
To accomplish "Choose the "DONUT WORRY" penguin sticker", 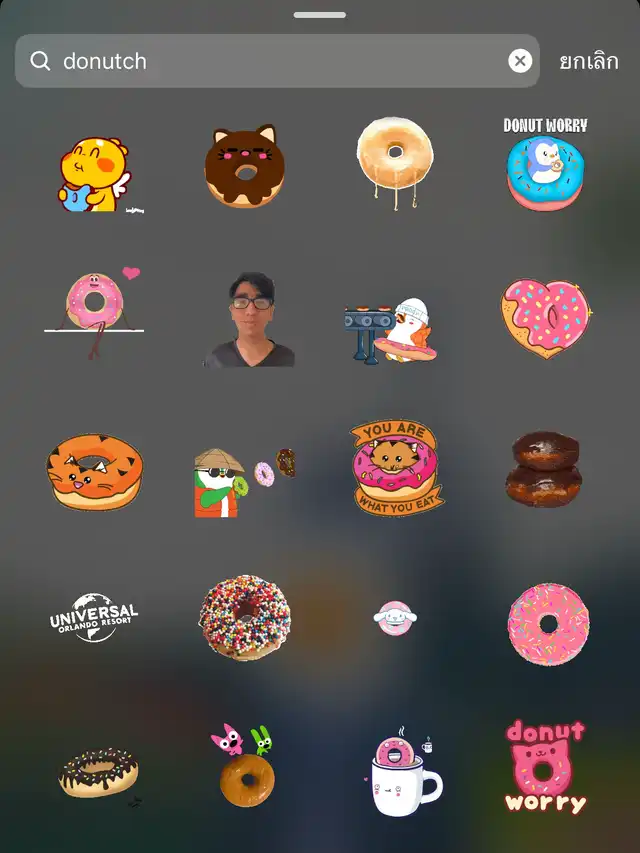I will pyautogui.click(x=545, y=164).
